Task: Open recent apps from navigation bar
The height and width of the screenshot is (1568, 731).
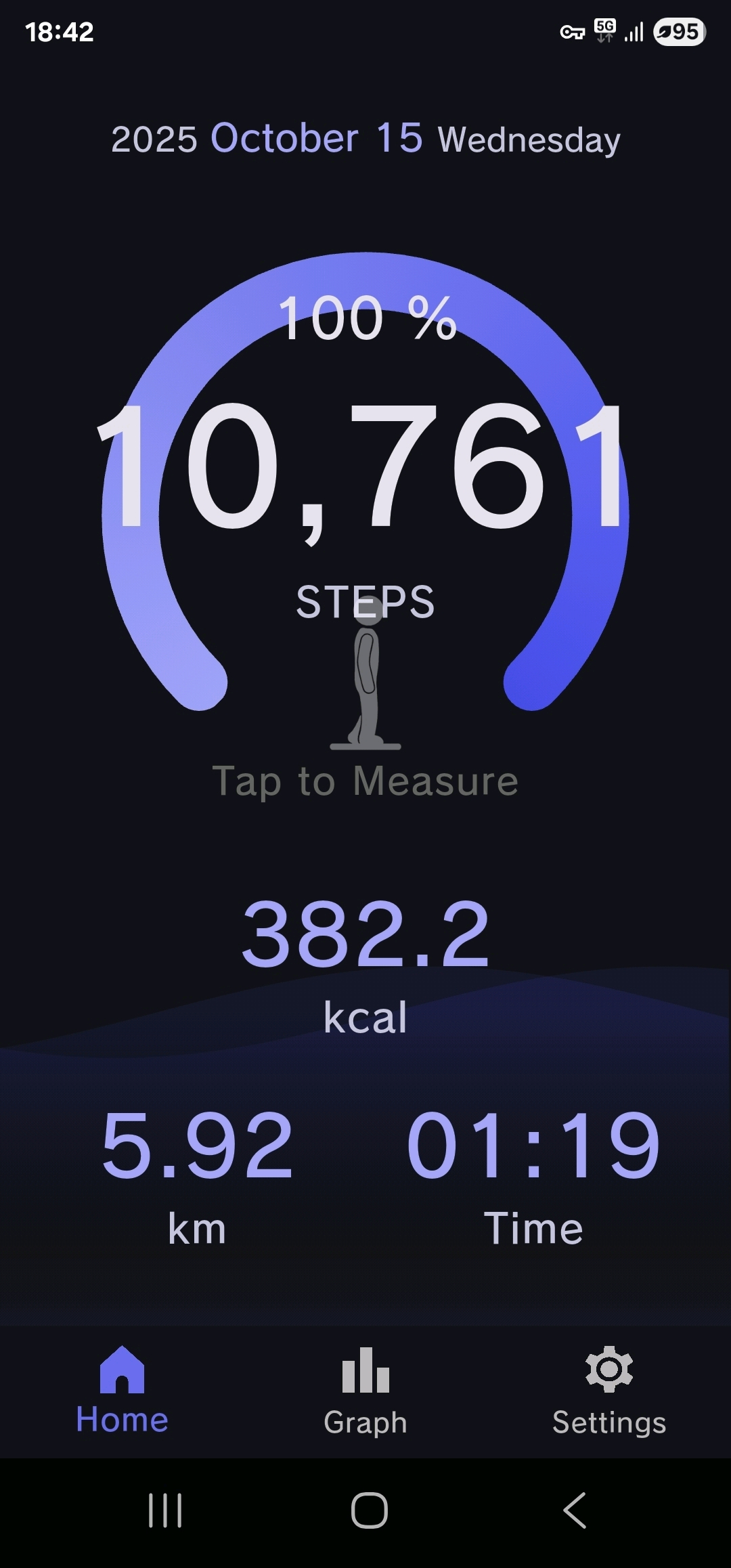Action: (165, 1510)
